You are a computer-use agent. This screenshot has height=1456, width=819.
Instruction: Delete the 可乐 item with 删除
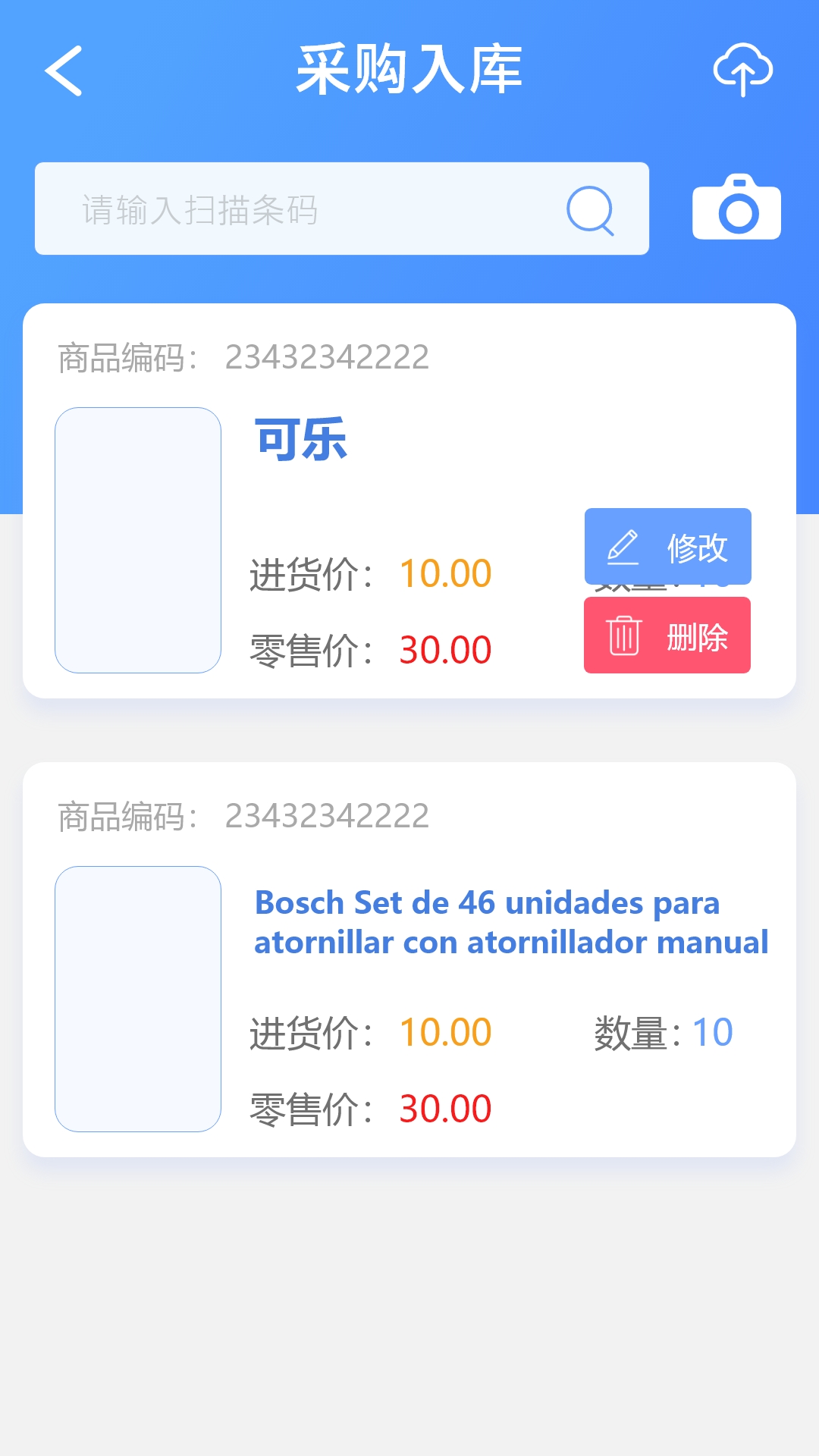tap(667, 635)
